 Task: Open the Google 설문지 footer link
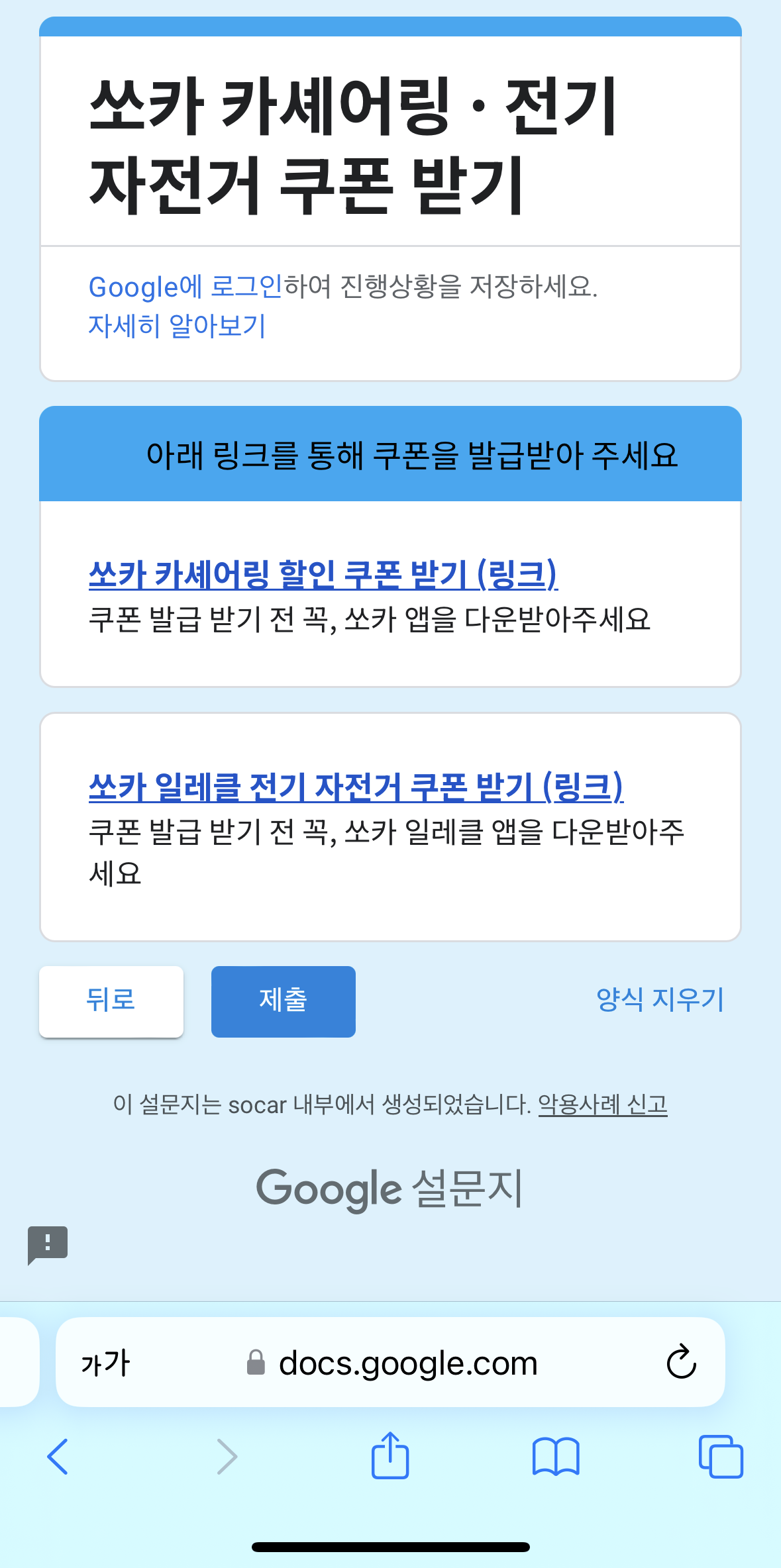pyautogui.click(x=390, y=1189)
